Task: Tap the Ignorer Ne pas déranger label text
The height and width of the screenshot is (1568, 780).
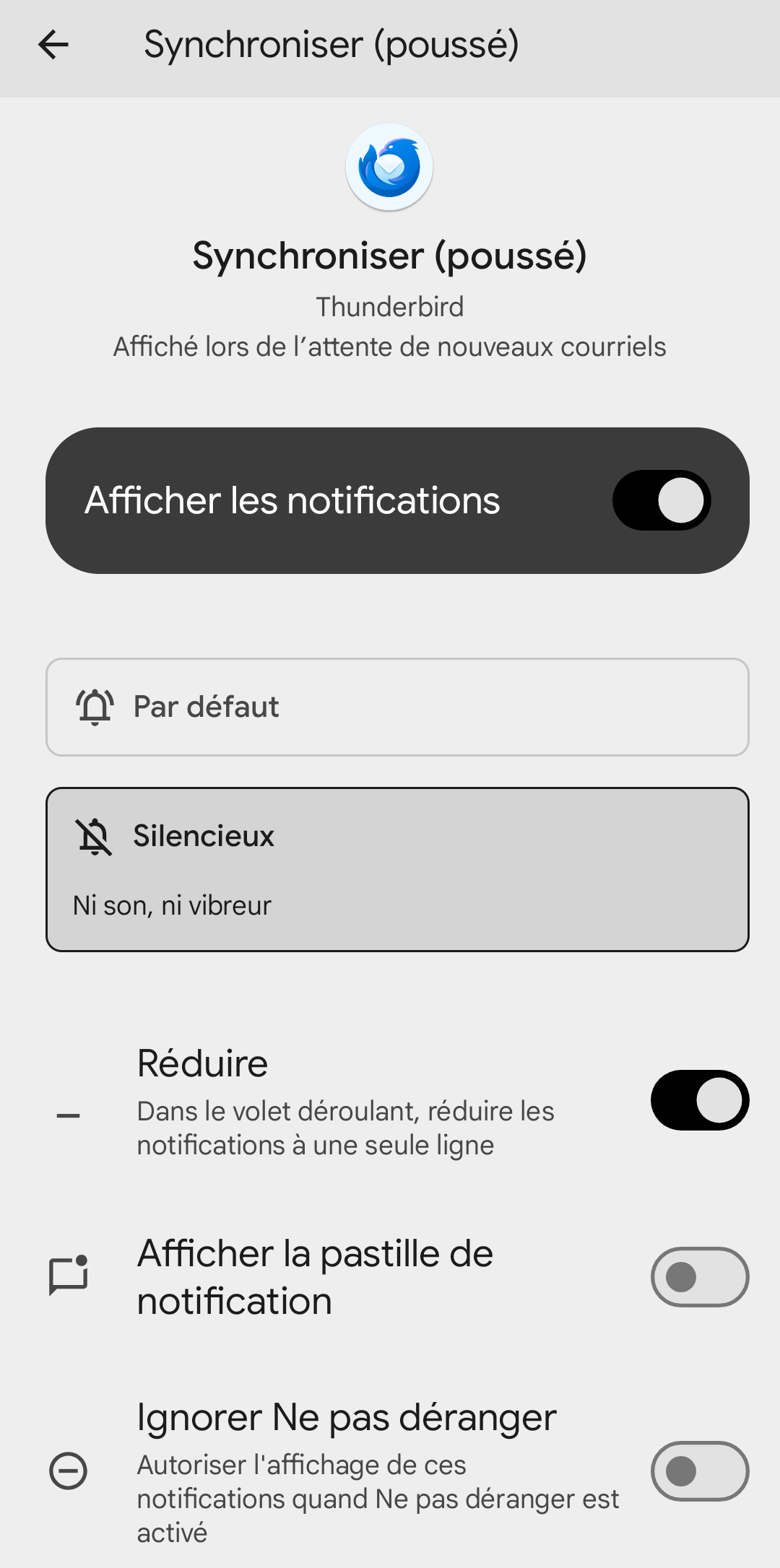Action: 346,1416
